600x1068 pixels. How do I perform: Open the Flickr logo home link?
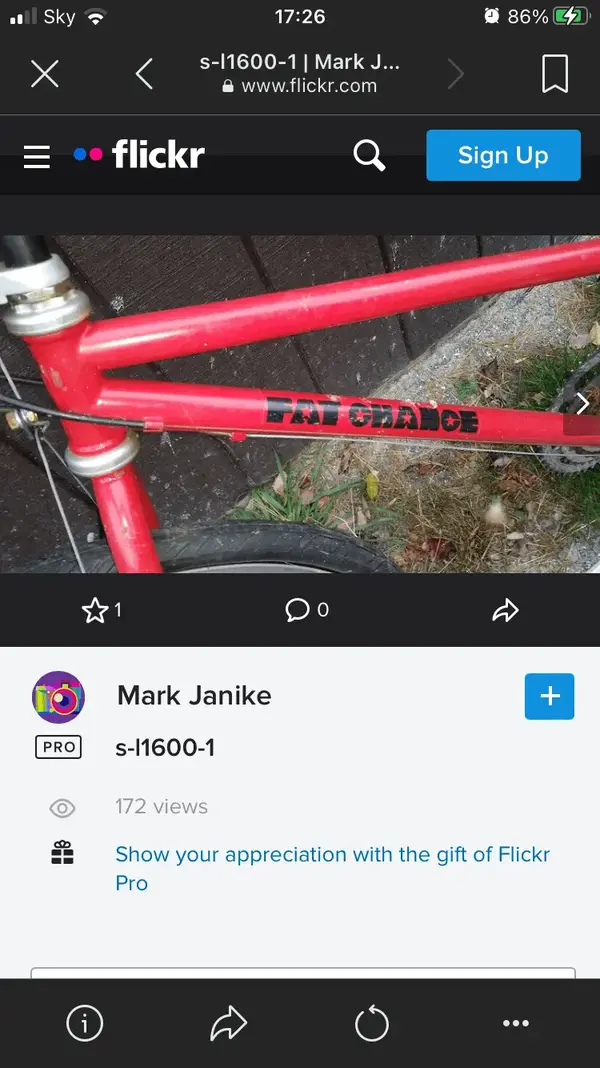pos(140,155)
